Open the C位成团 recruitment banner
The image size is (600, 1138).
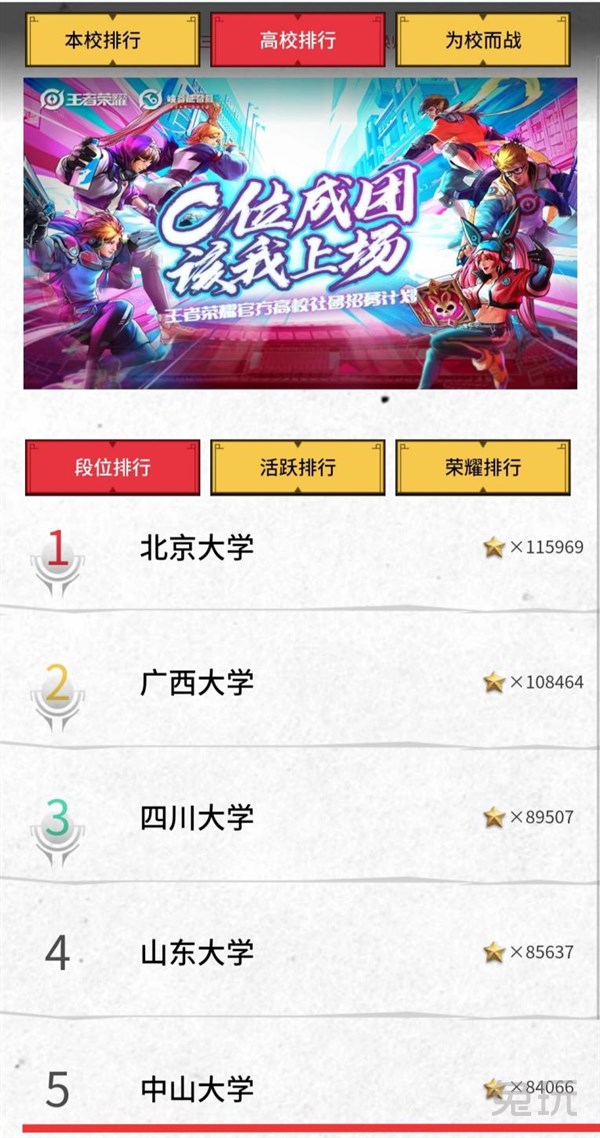(x=300, y=233)
